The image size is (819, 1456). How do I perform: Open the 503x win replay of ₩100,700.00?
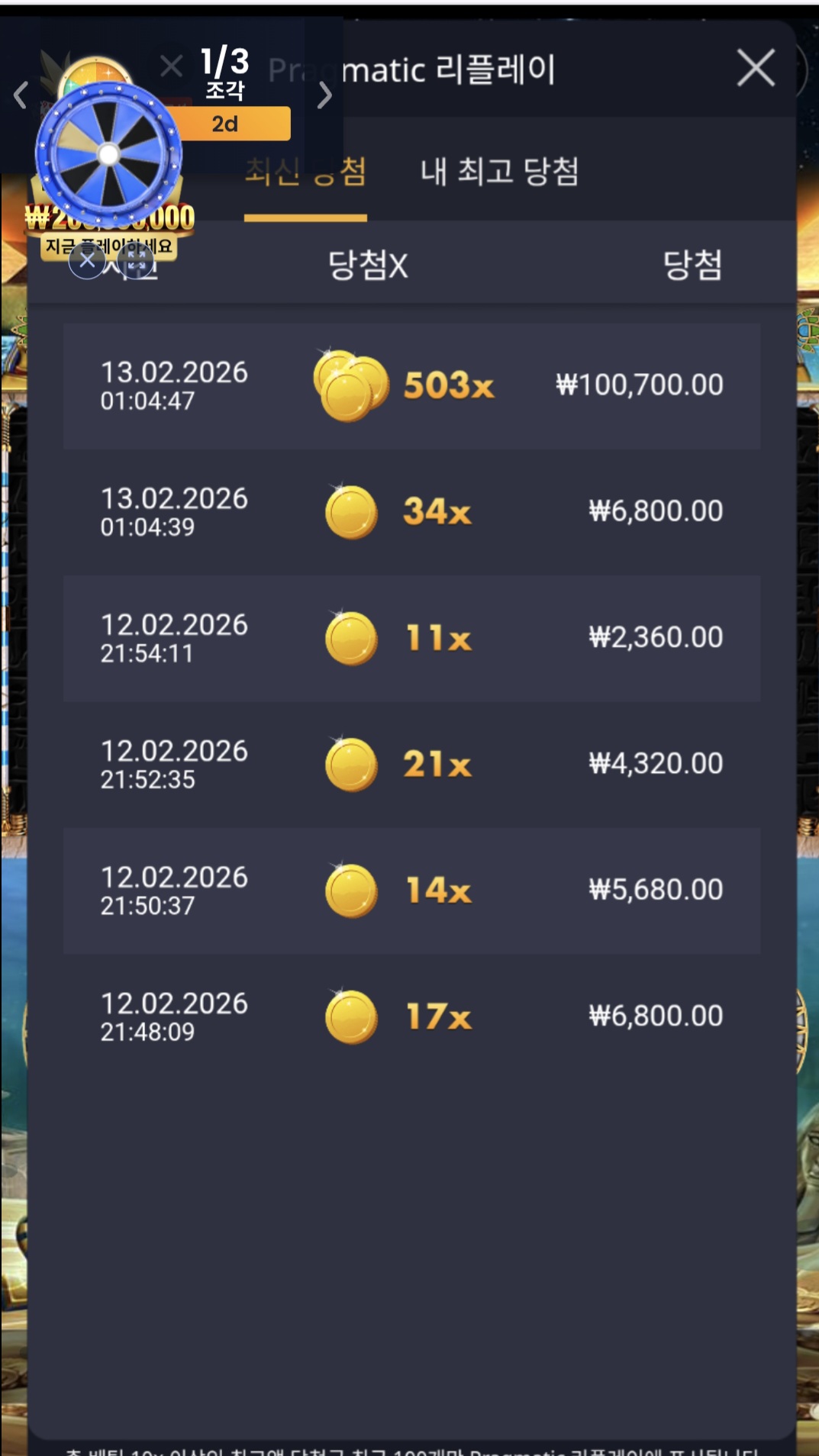(x=411, y=385)
